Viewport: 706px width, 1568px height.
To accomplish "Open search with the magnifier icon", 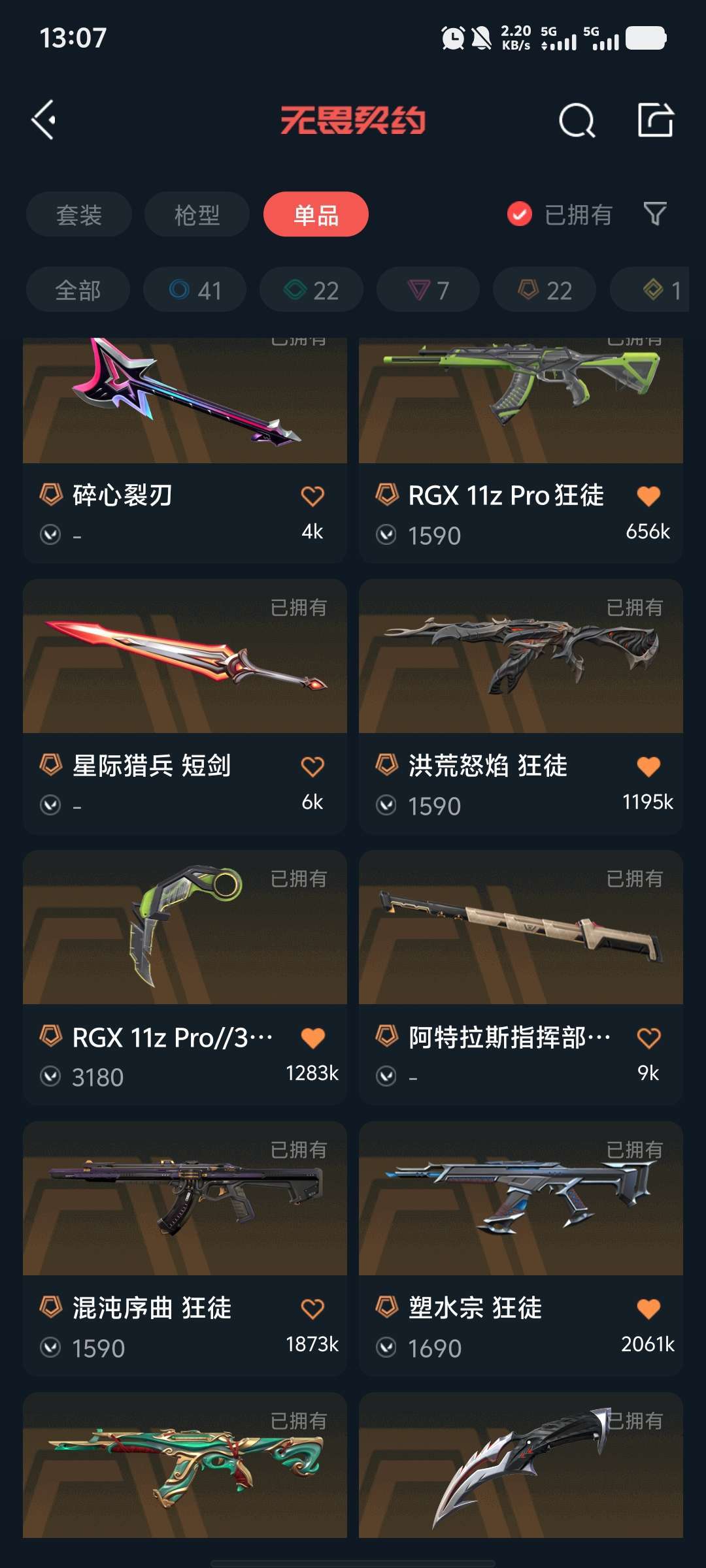I will tap(577, 121).
